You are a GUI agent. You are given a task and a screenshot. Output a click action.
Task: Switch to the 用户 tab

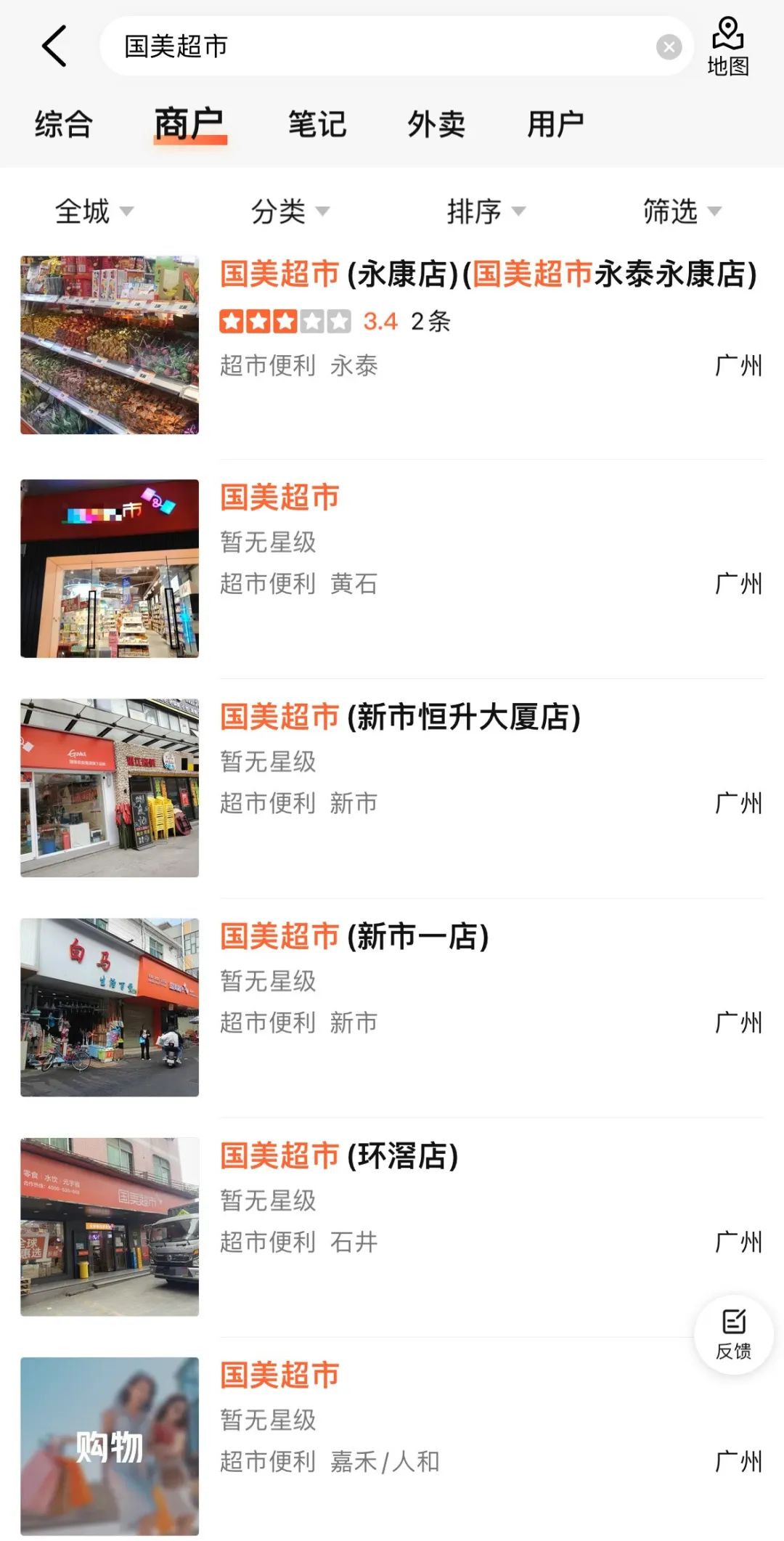point(555,124)
